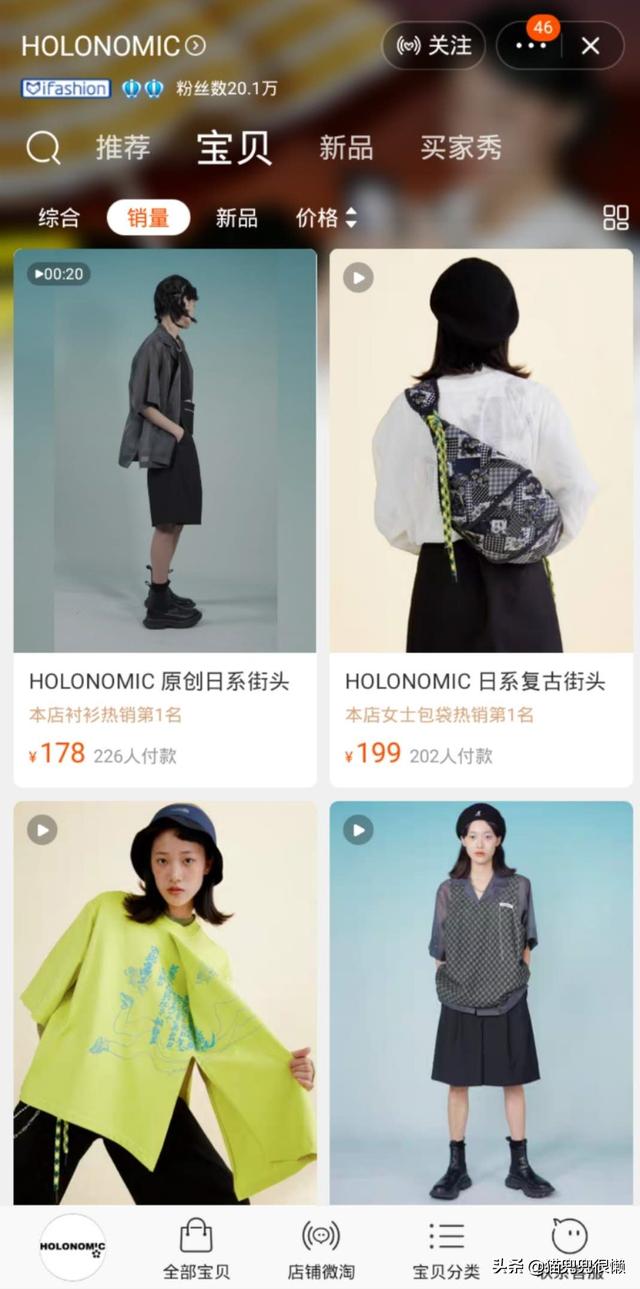Open the shop info arrow beside HOLONOMIC
Viewport: 640px width, 1289px height.
pyautogui.click(x=196, y=45)
